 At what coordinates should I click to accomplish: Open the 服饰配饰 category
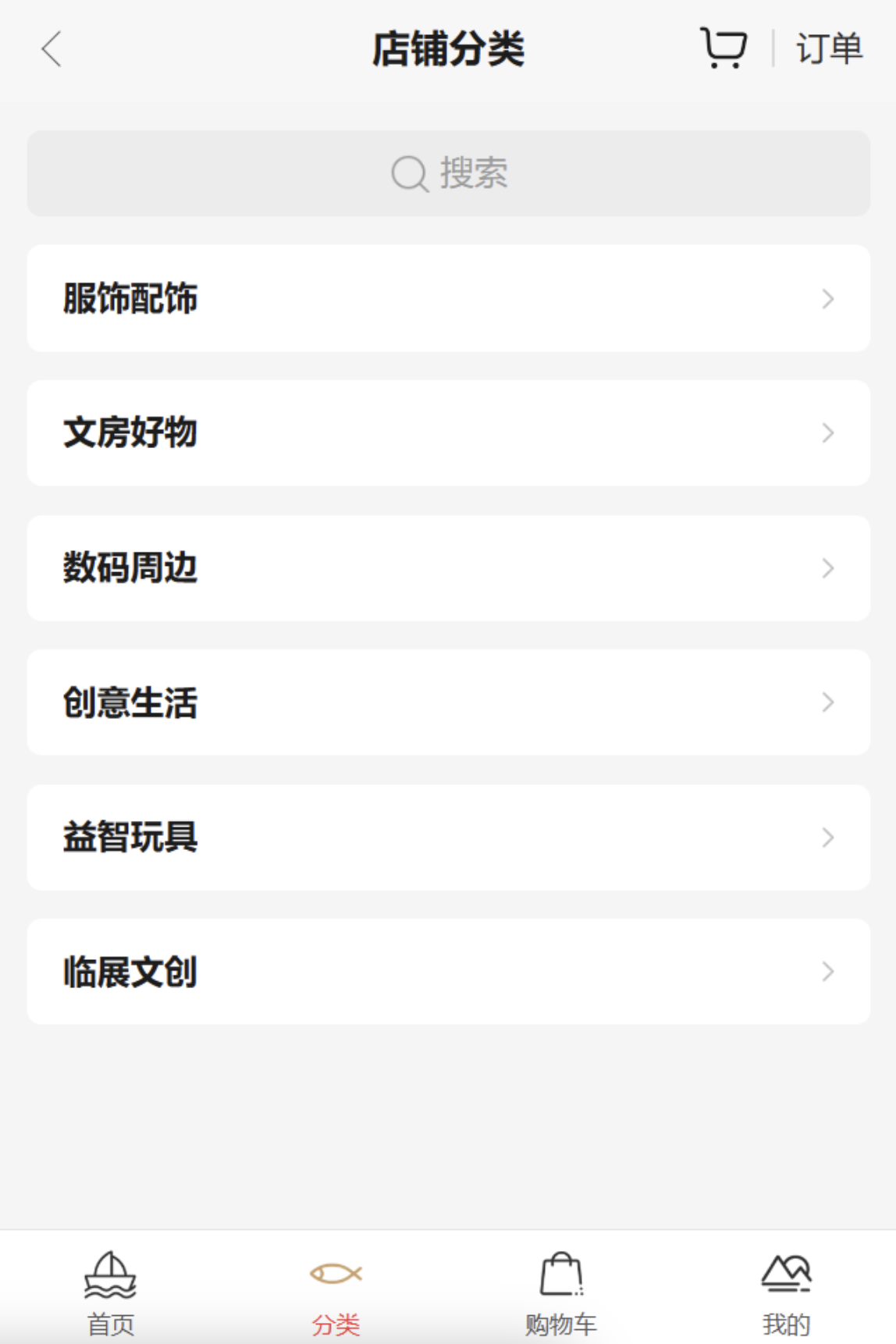[449, 298]
